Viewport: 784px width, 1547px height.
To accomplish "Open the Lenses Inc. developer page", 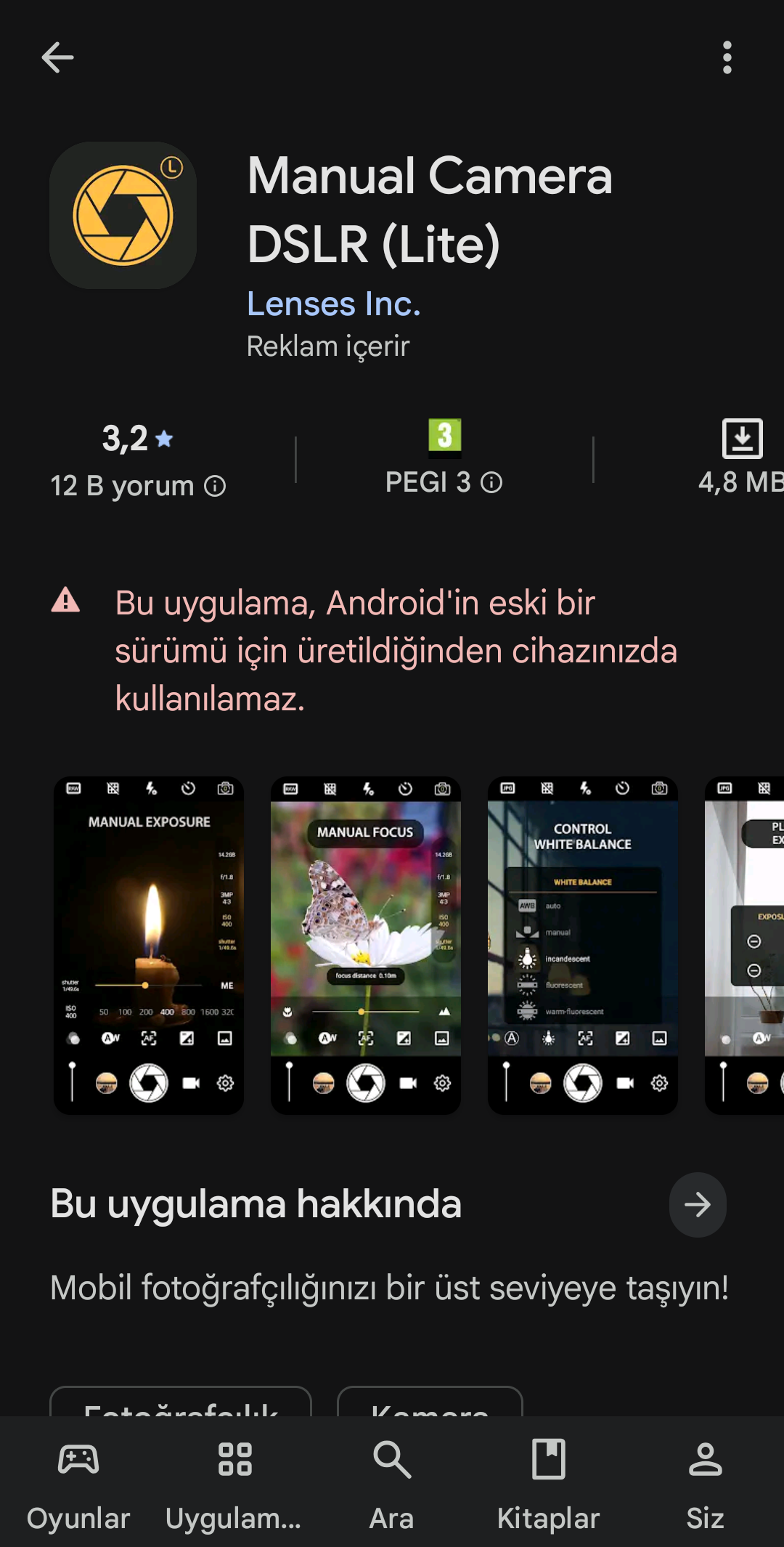I will coord(334,304).
